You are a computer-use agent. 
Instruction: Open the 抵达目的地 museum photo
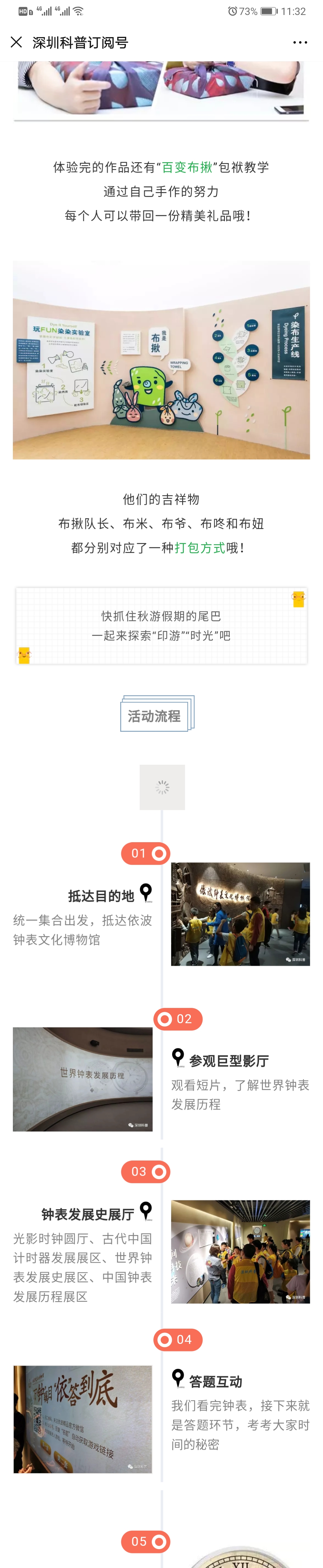240,913
